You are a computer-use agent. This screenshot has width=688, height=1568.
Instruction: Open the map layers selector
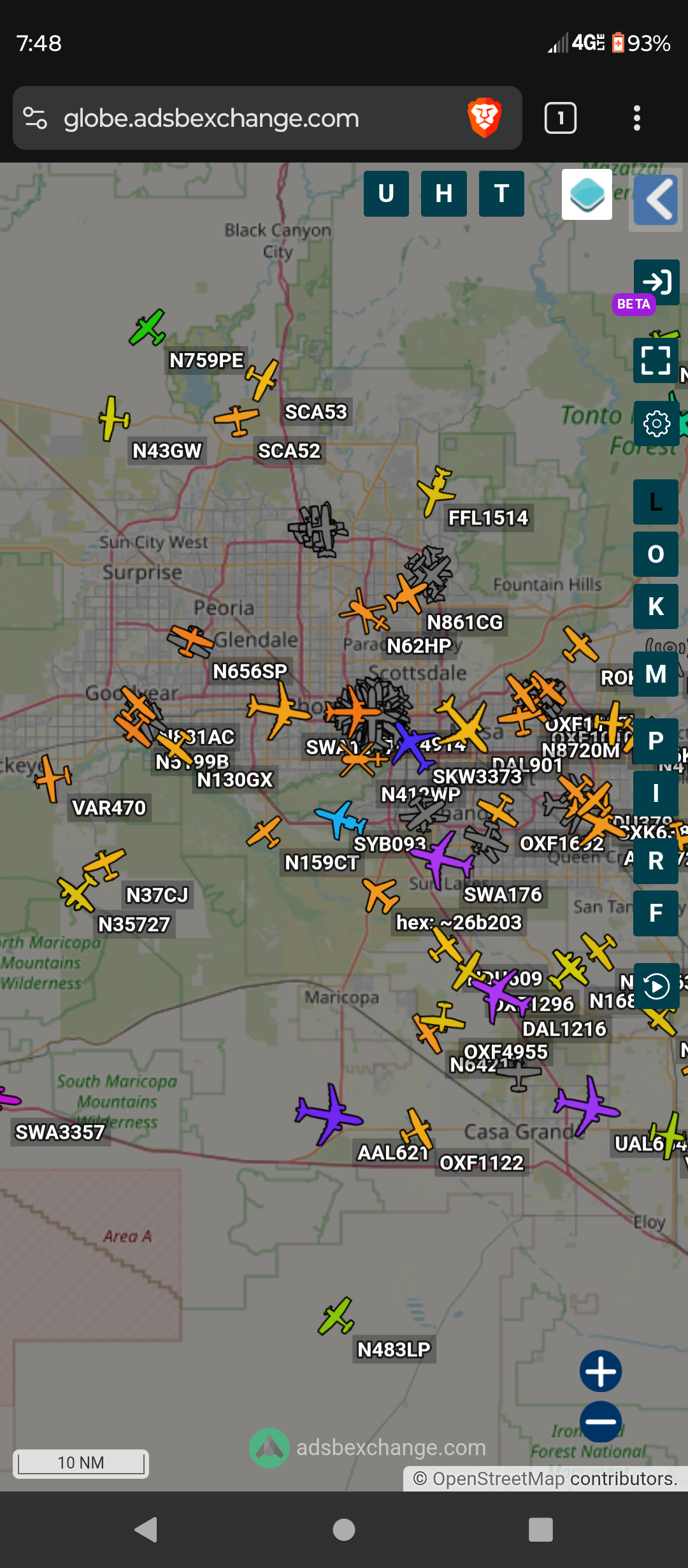point(587,194)
